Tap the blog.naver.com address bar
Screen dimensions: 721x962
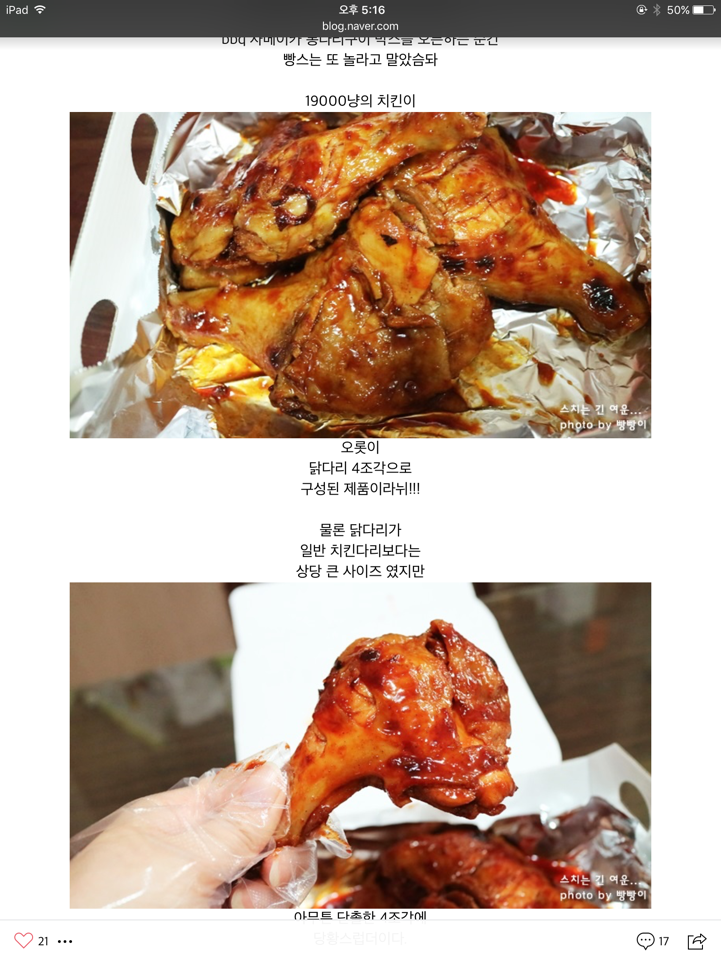click(360, 26)
